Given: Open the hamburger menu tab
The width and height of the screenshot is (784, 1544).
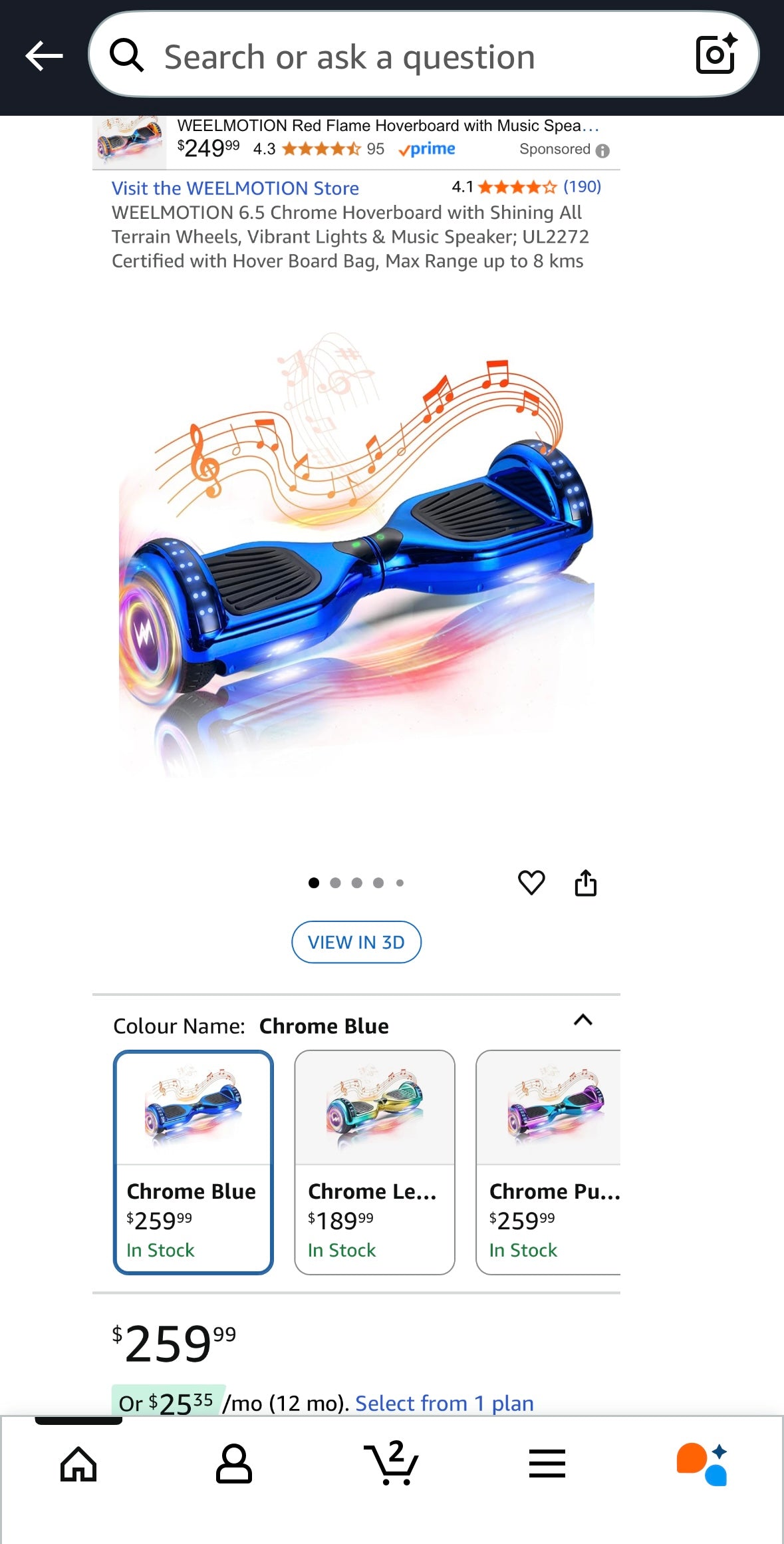Looking at the screenshot, I should (x=547, y=1464).
